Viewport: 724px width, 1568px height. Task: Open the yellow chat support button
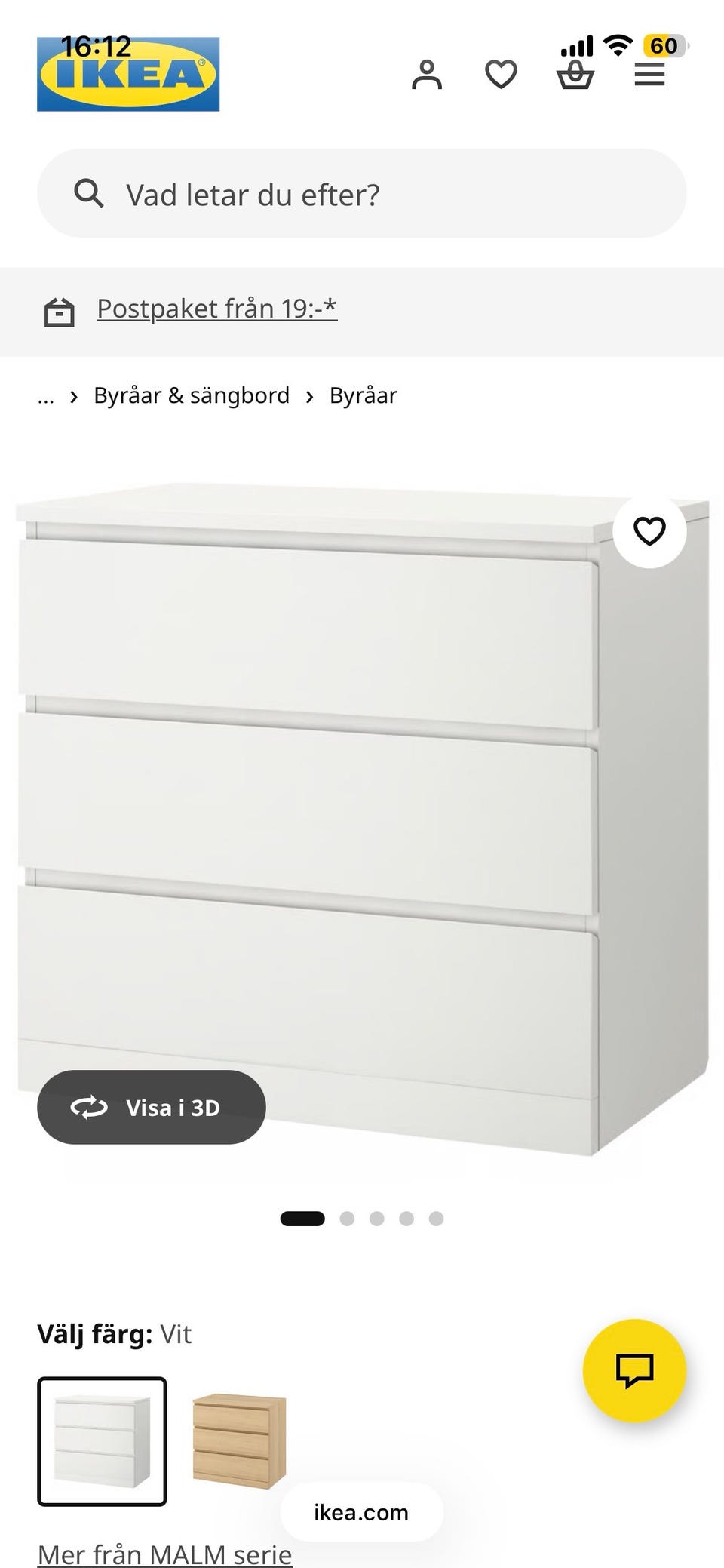pyautogui.click(x=635, y=1370)
